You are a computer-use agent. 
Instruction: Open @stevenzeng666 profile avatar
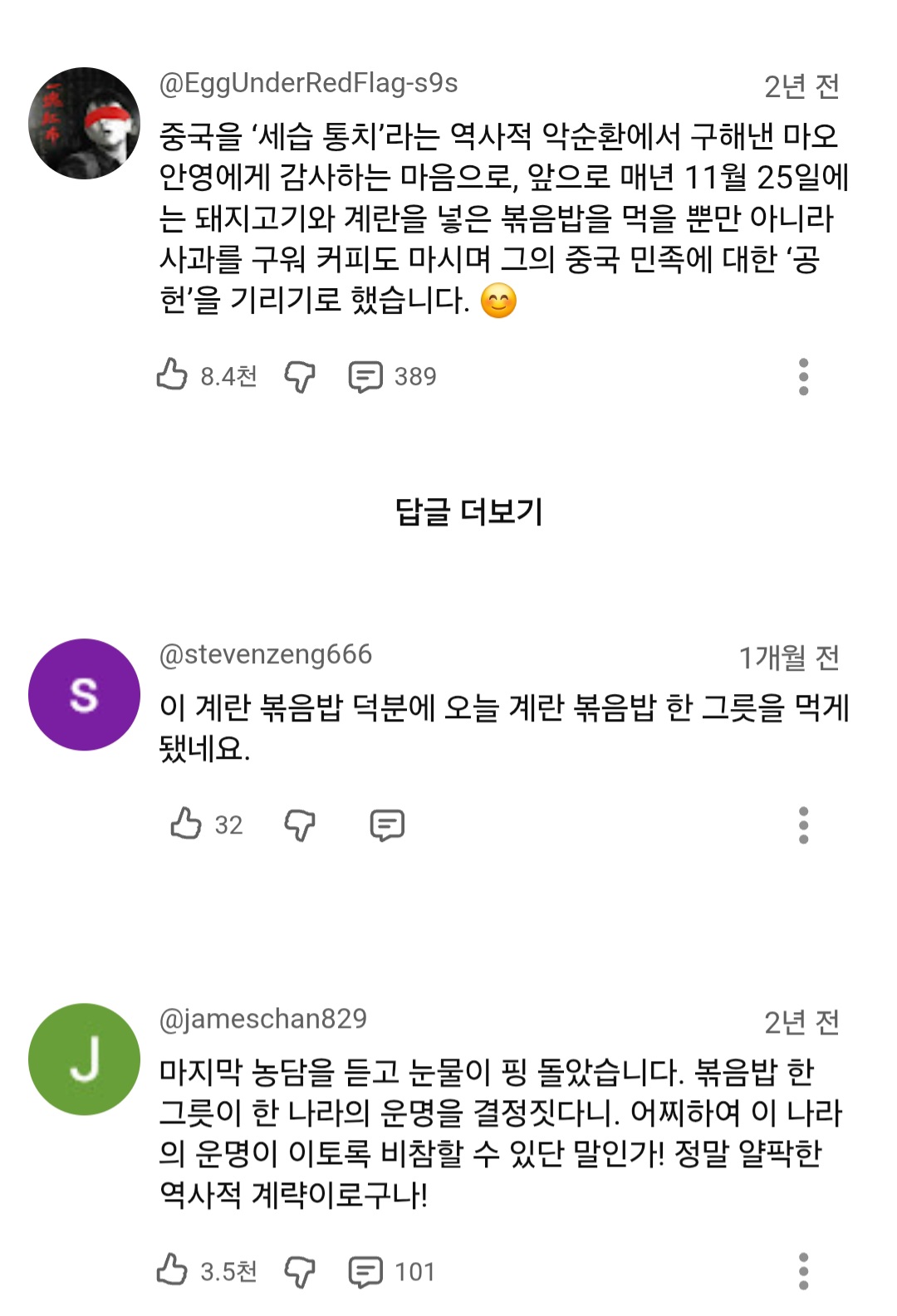click(x=84, y=694)
